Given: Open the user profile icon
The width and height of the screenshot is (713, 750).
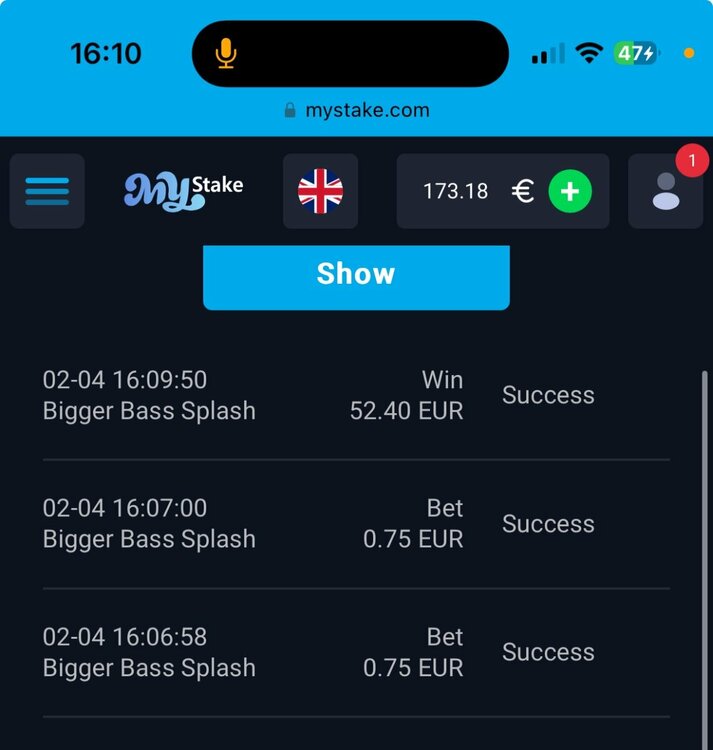Looking at the screenshot, I should [x=665, y=191].
